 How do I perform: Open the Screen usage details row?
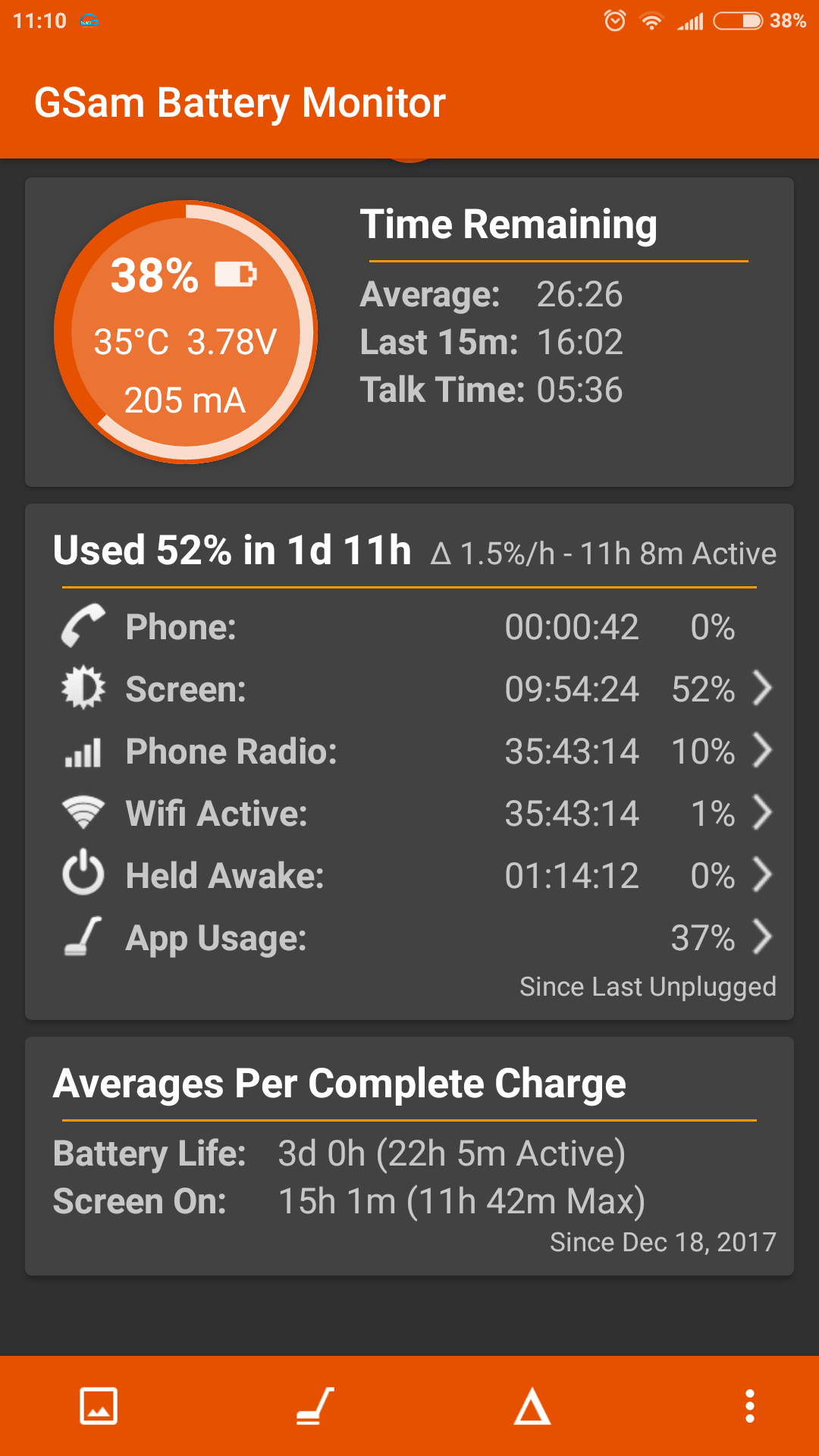416,689
